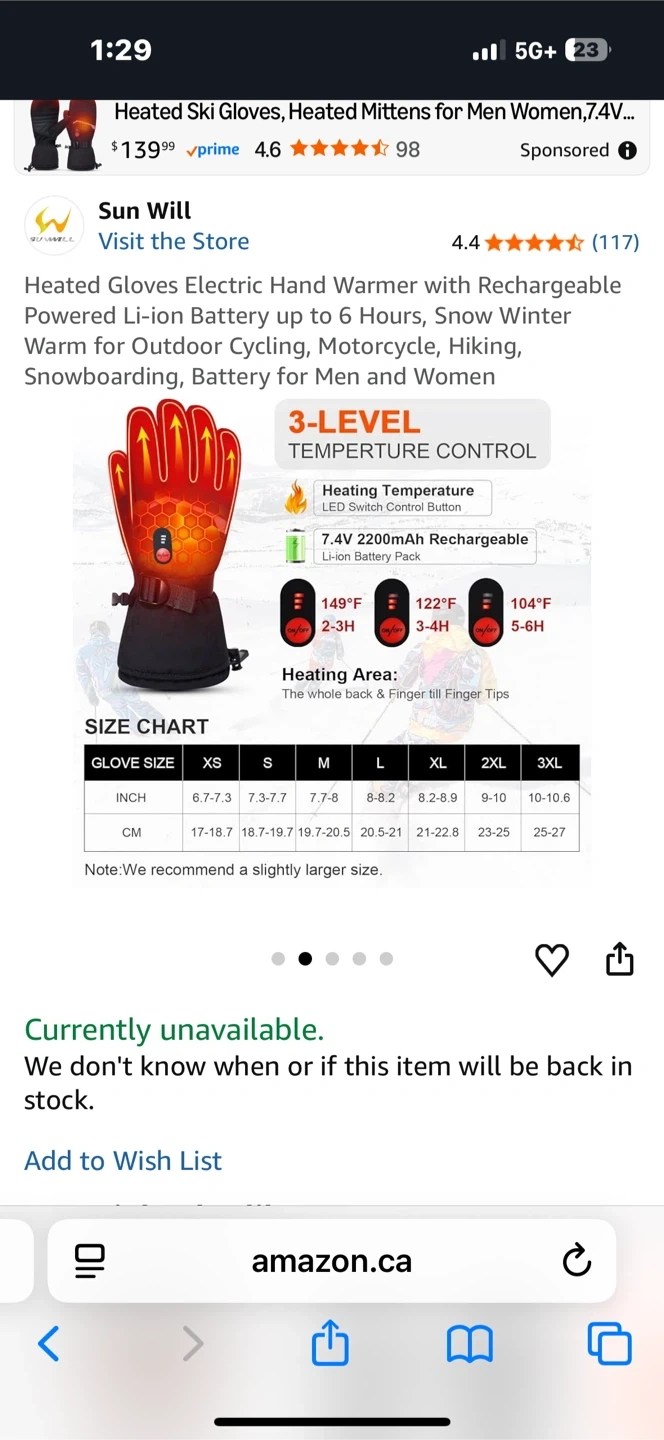Show all open Safari tabs
The image size is (664, 1440).
tap(610, 1344)
